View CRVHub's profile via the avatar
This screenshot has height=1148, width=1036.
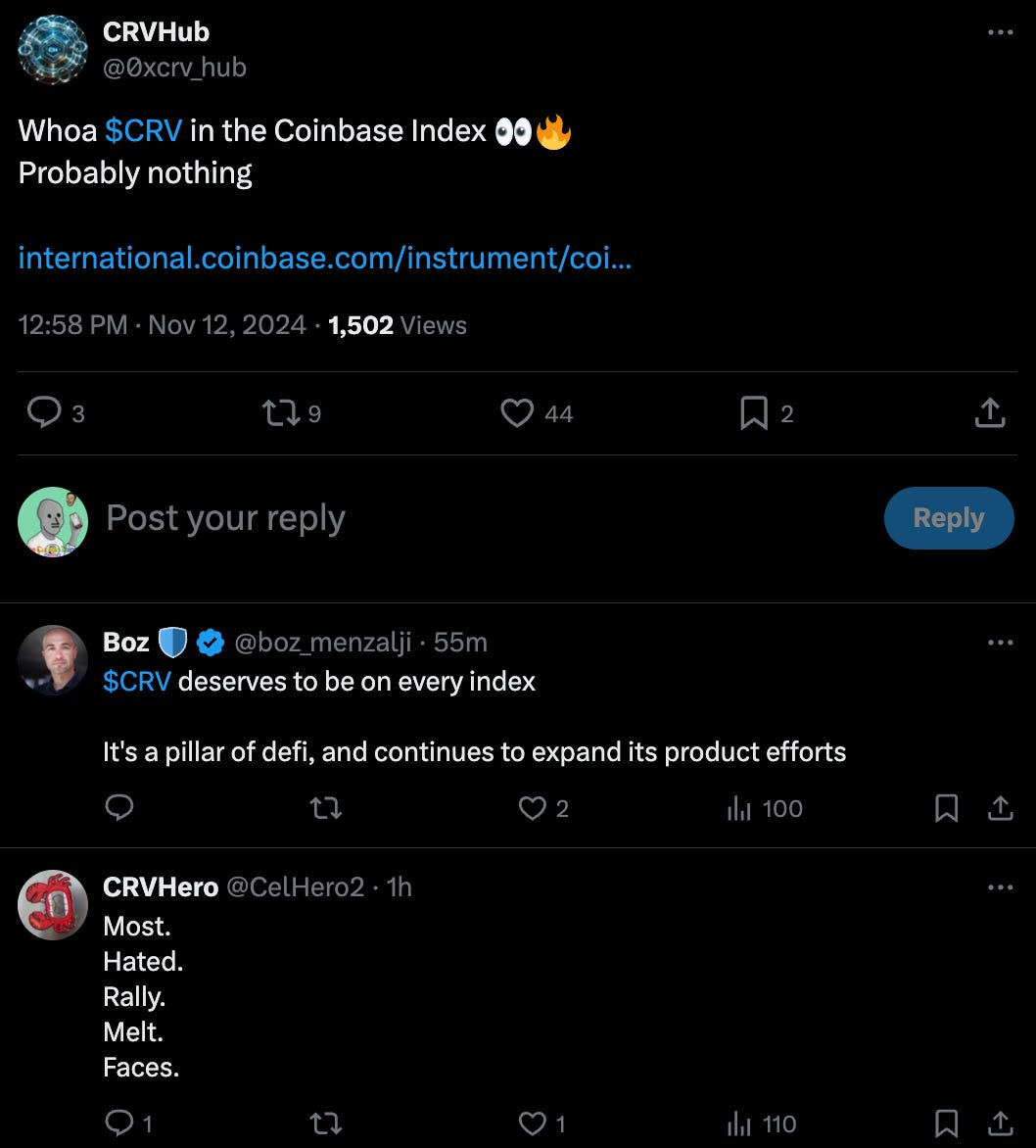[x=53, y=50]
